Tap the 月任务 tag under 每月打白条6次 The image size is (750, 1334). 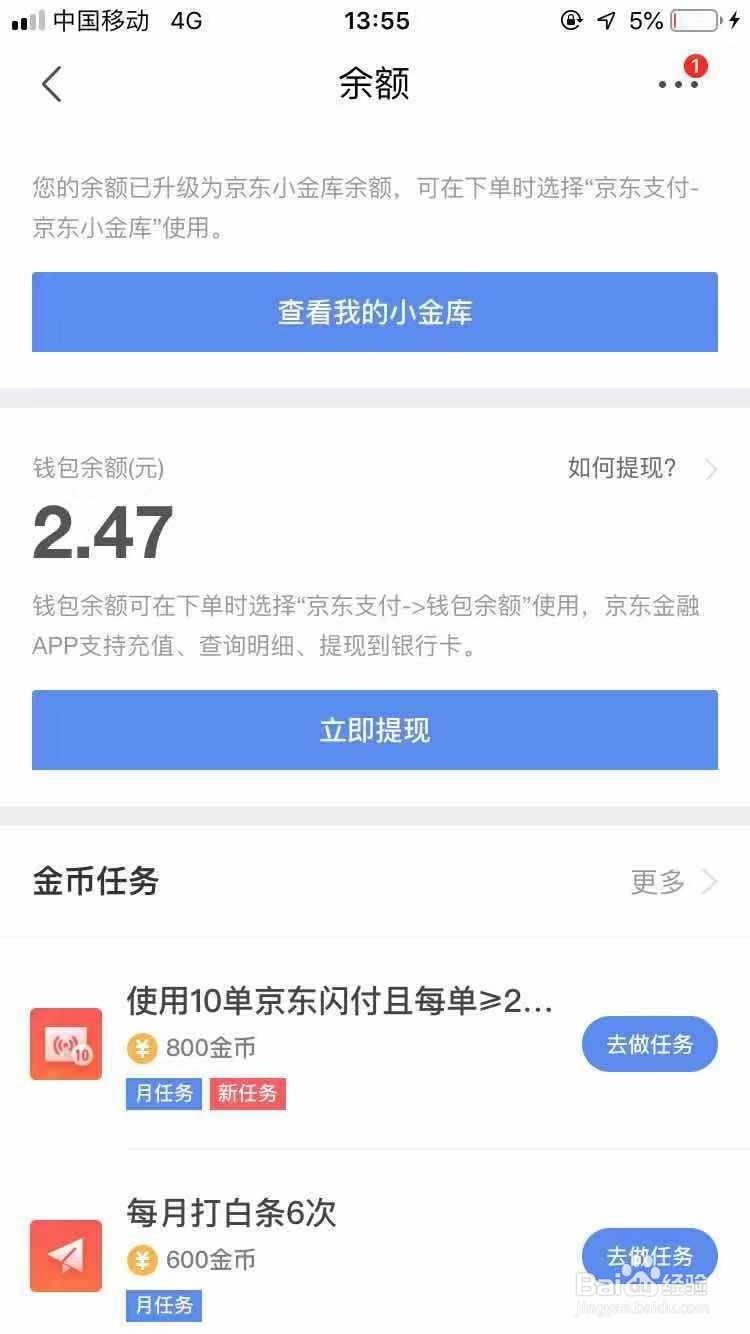[163, 1306]
